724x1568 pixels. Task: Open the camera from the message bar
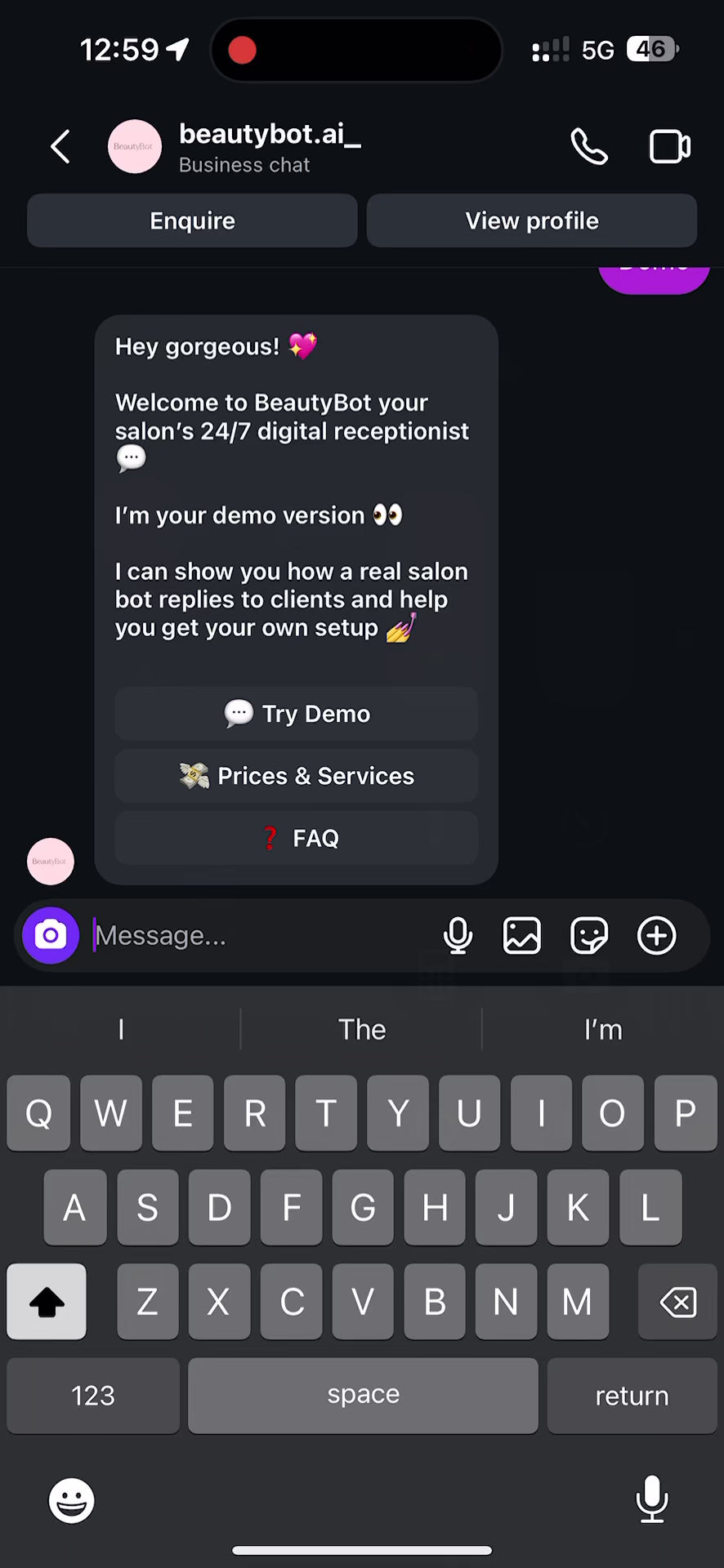[51, 935]
